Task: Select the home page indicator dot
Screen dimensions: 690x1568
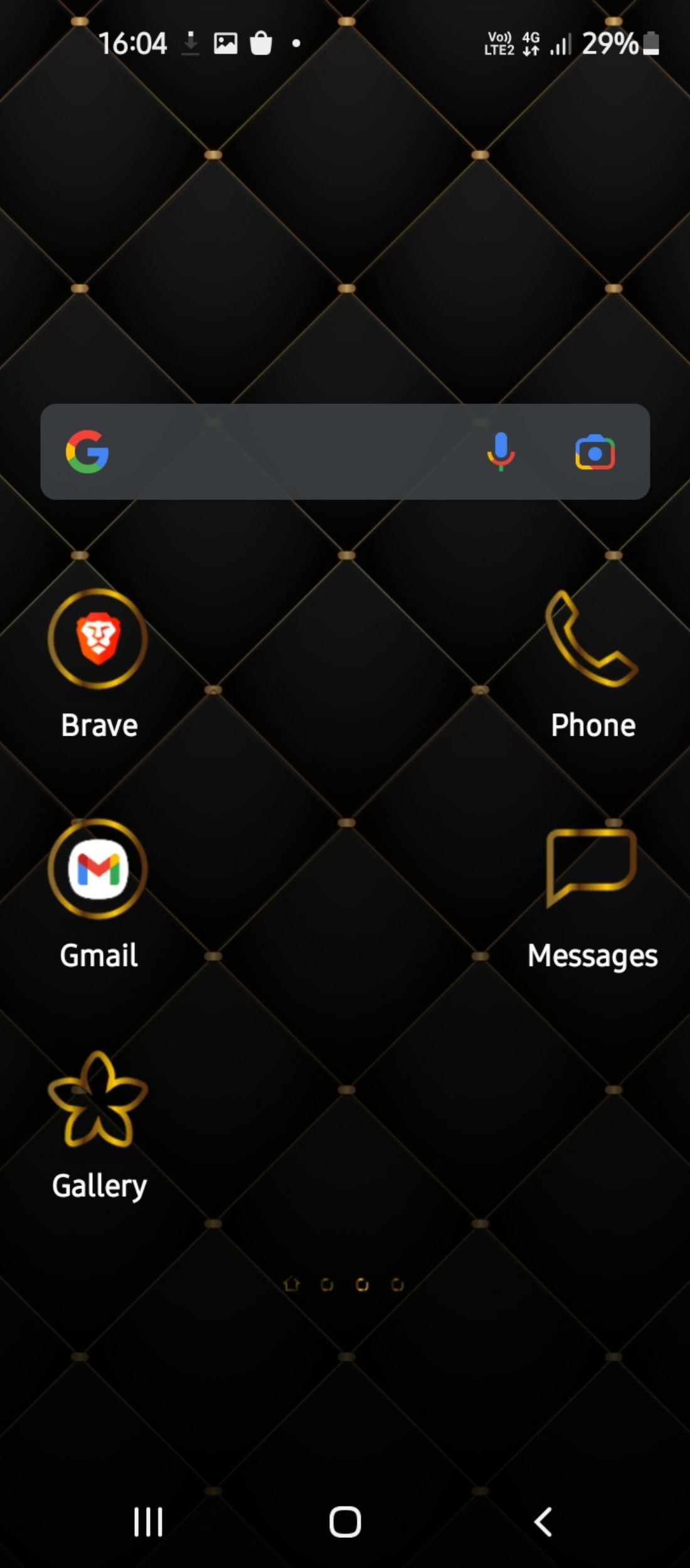Action: pos(292,1285)
